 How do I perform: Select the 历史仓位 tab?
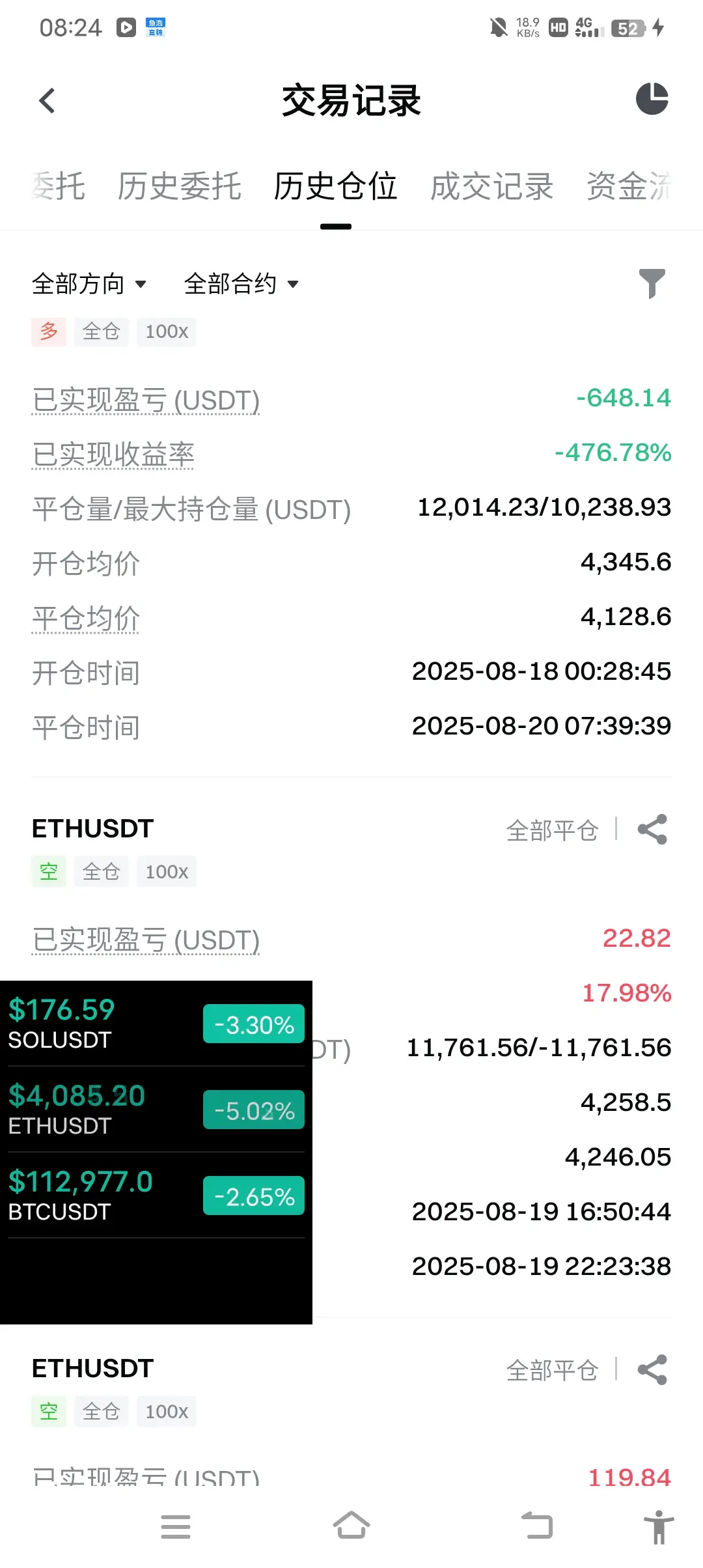tap(335, 187)
